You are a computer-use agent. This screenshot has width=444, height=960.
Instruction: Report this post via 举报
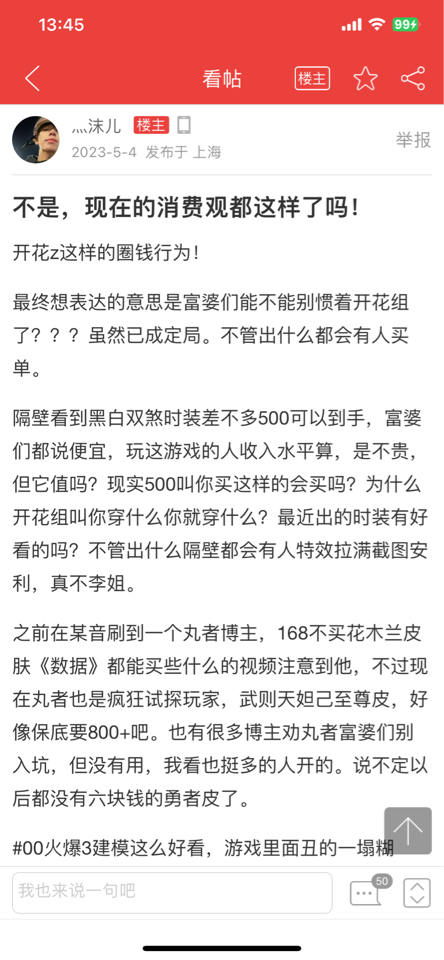tap(413, 140)
